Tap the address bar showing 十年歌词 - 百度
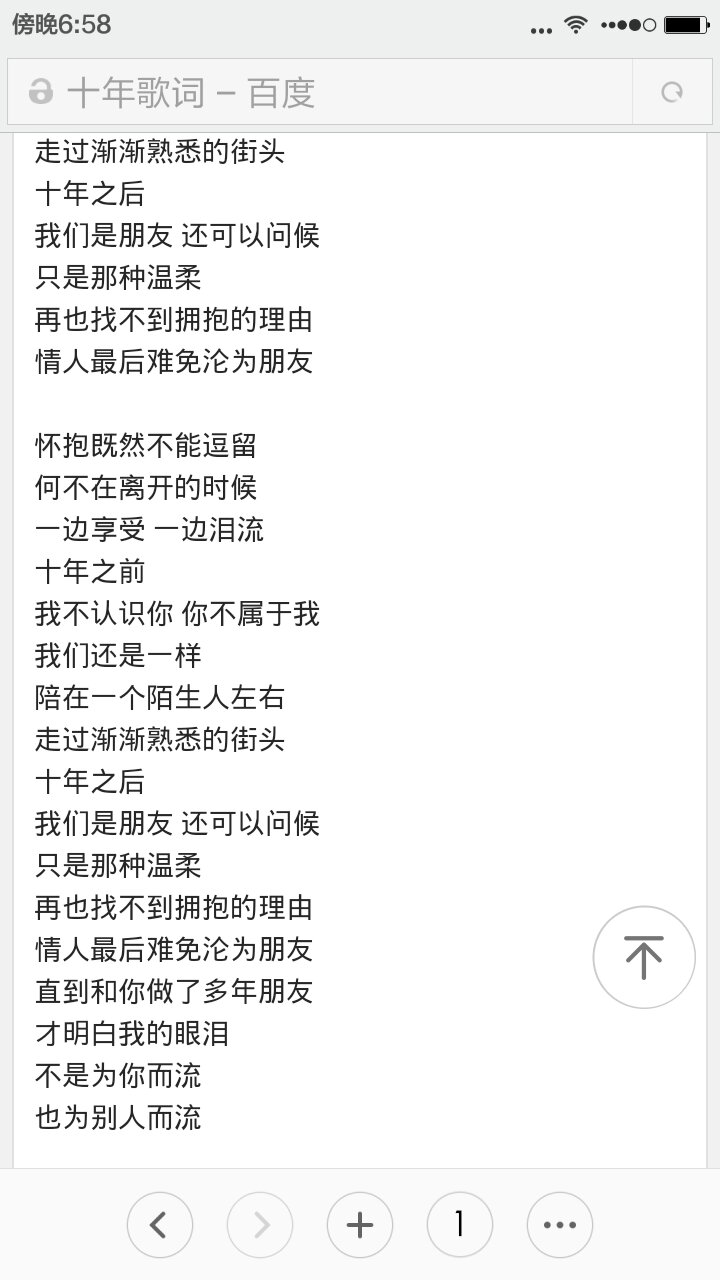The image size is (720, 1280). click(320, 94)
